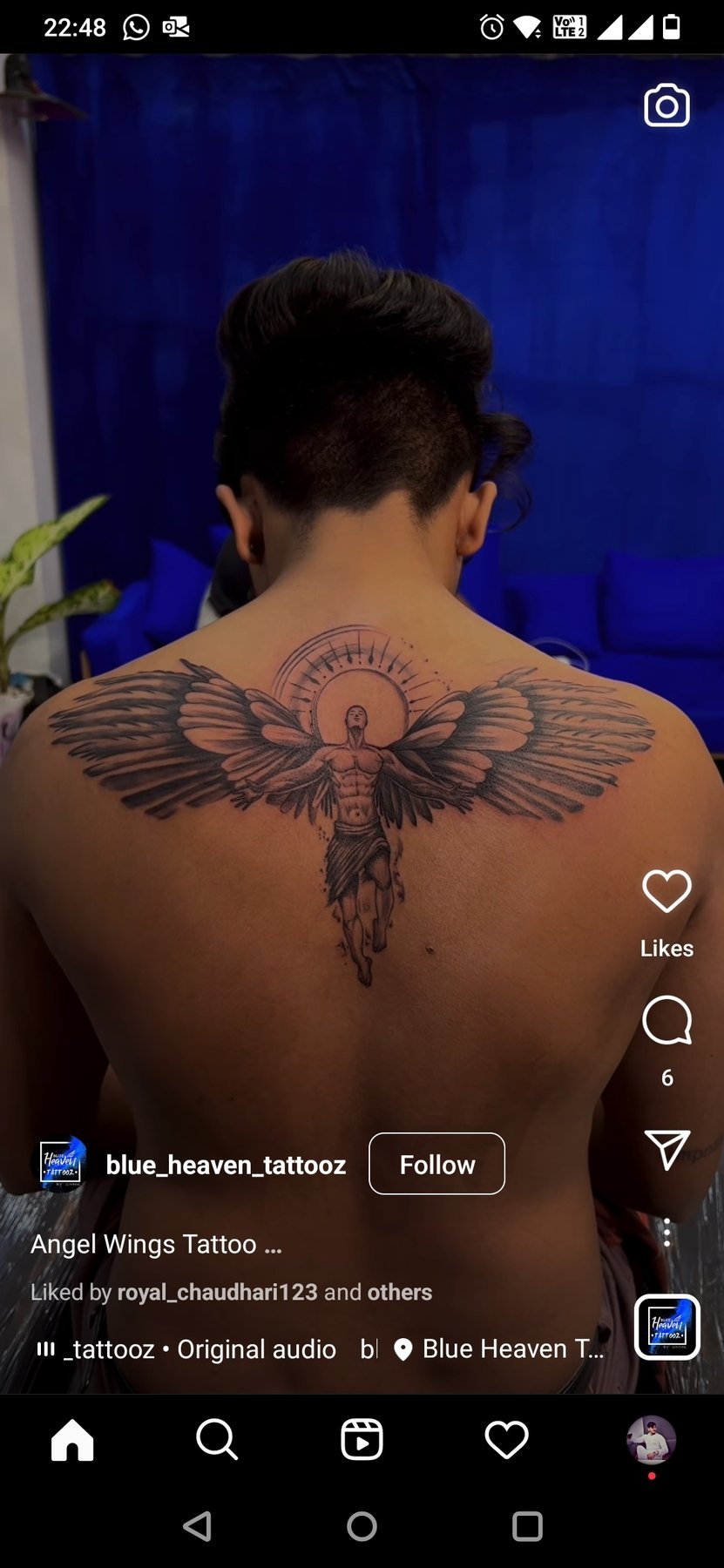The width and height of the screenshot is (724, 1568).
Task: Open the activity heart tab
Action: coord(506,1439)
